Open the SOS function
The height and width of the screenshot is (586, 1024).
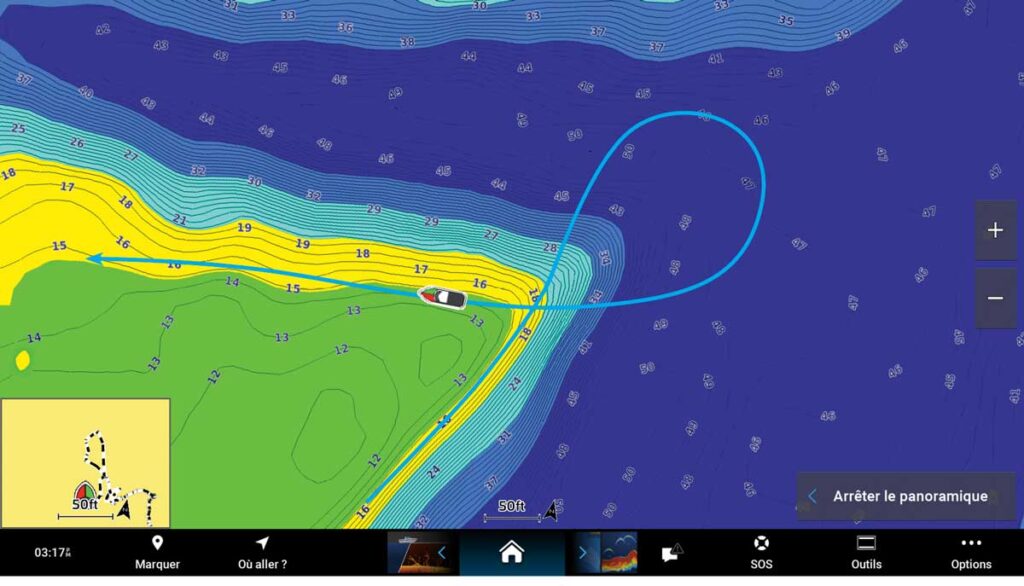click(761, 552)
